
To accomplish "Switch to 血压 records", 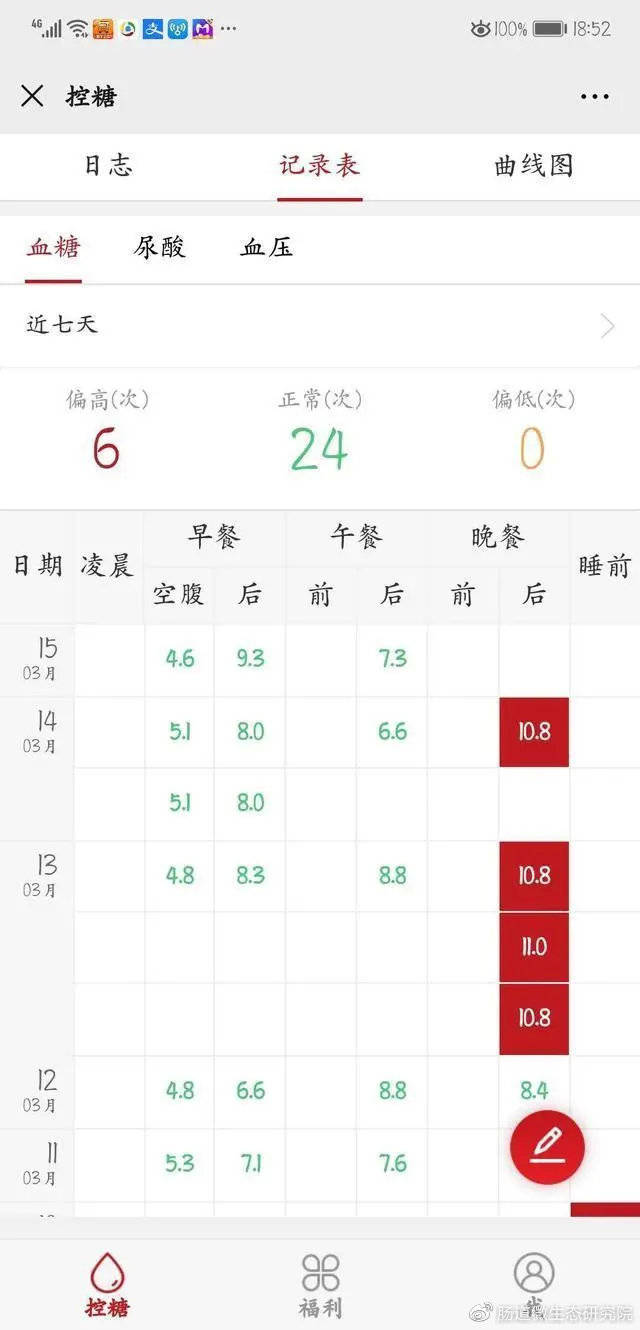I will pyautogui.click(x=267, y=247).
